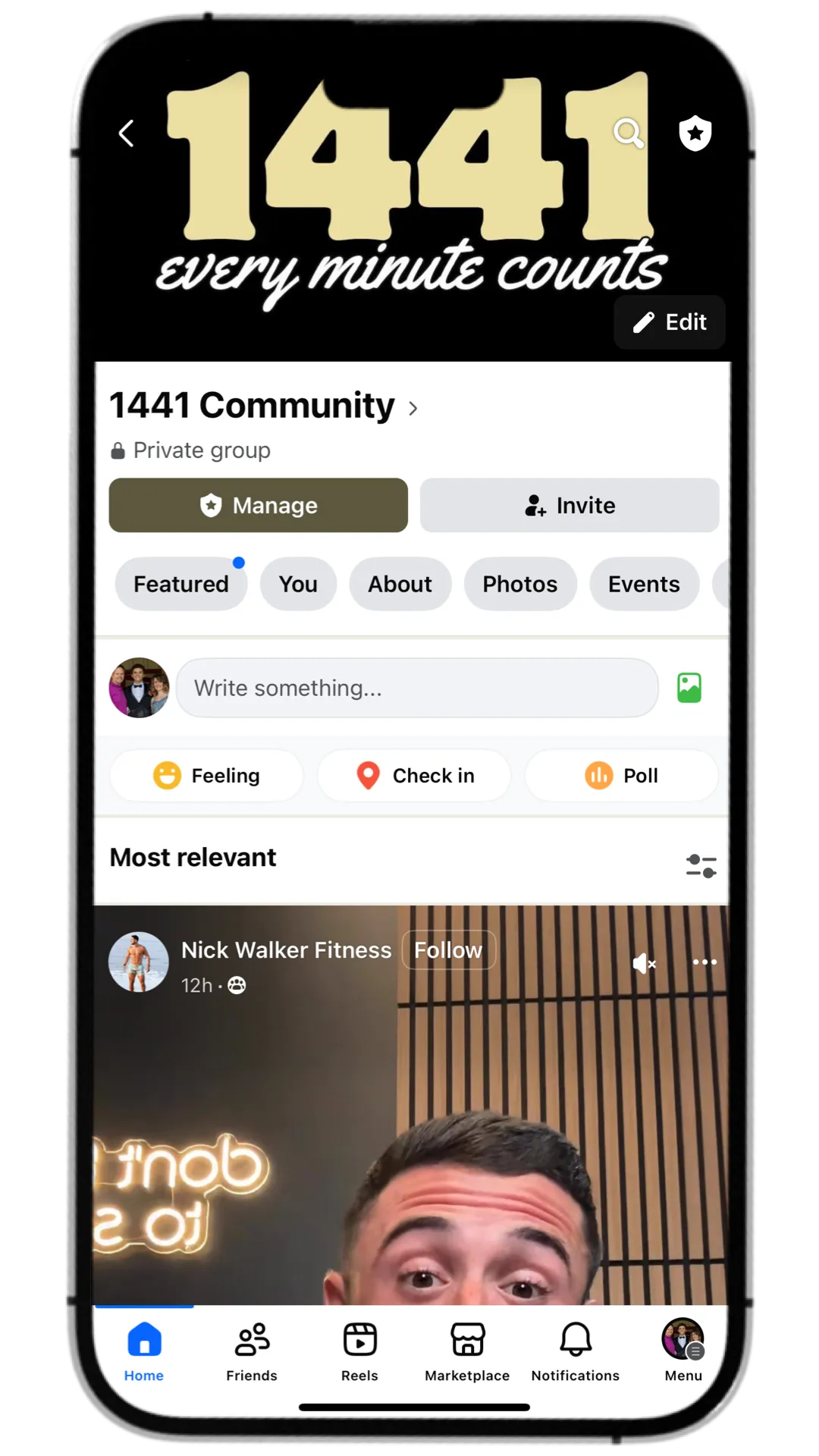Invite people to the group
Screen dimensions: 819x1456
(570, 505)
